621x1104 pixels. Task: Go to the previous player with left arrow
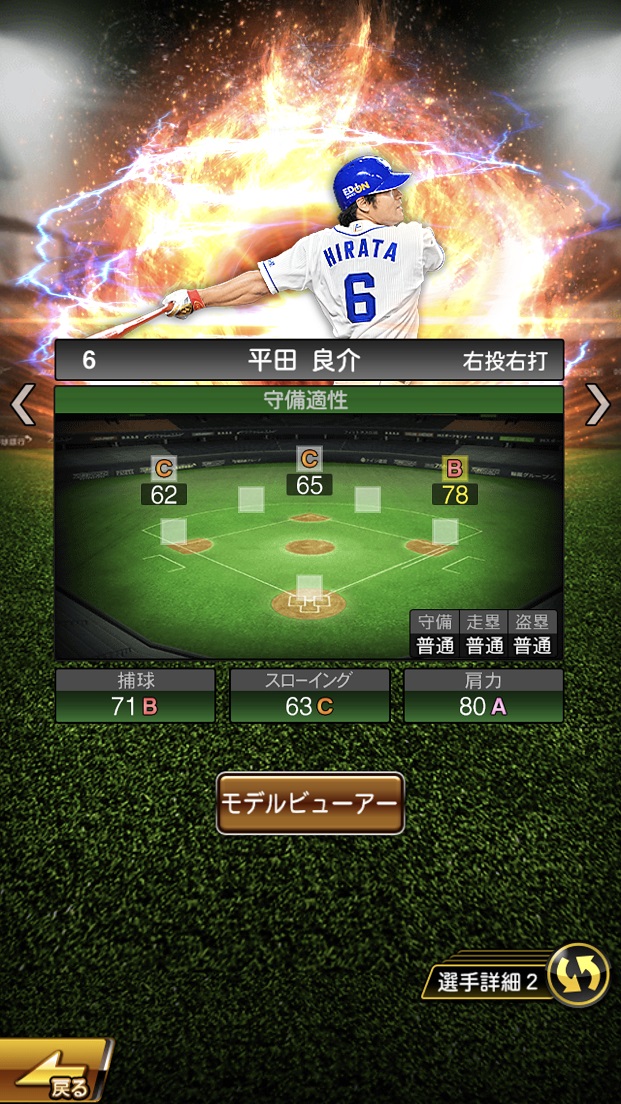coord(22,405)
